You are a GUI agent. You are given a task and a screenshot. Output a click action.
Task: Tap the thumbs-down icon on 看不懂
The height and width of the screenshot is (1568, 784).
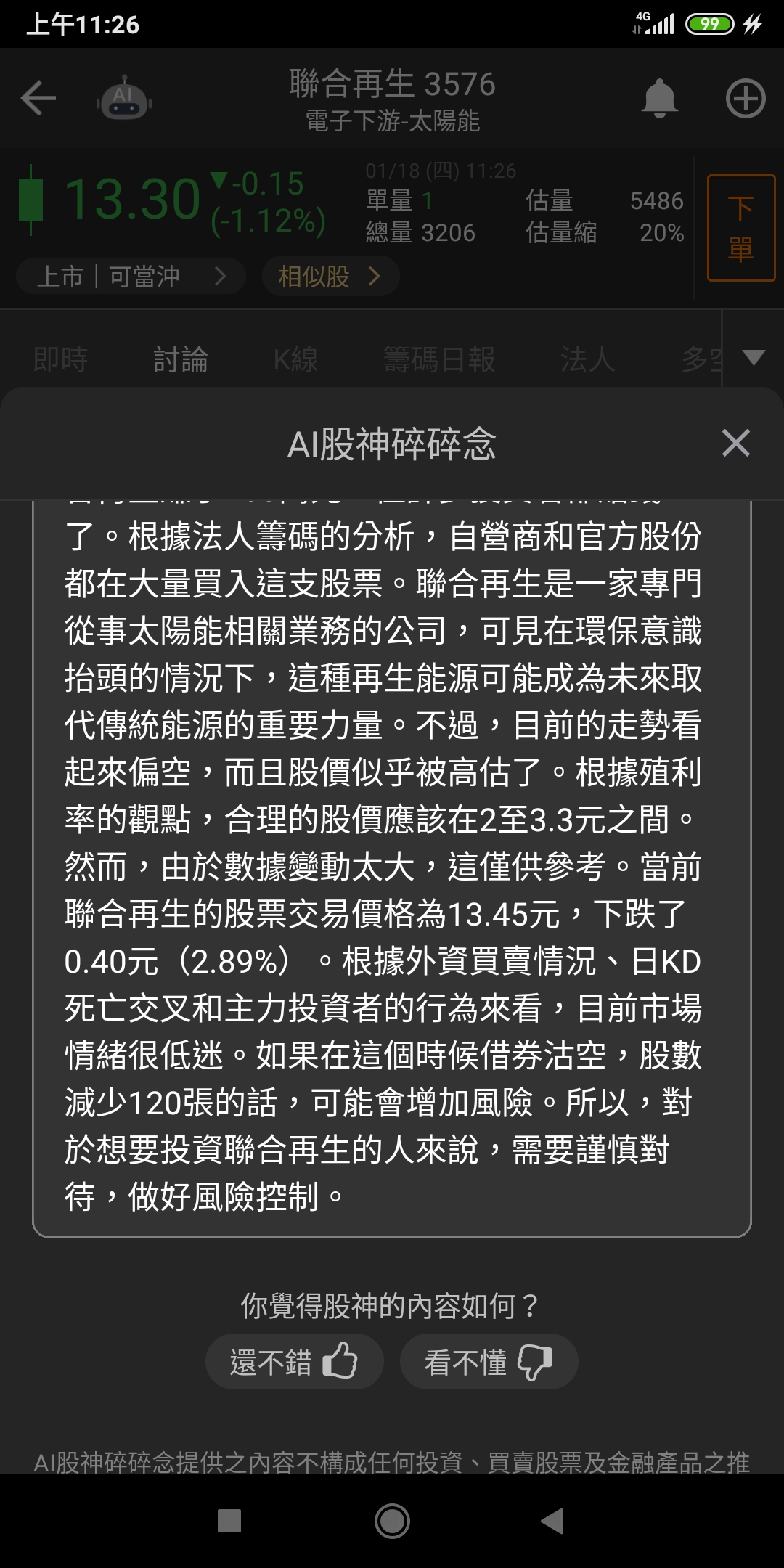pos(535,1361)
